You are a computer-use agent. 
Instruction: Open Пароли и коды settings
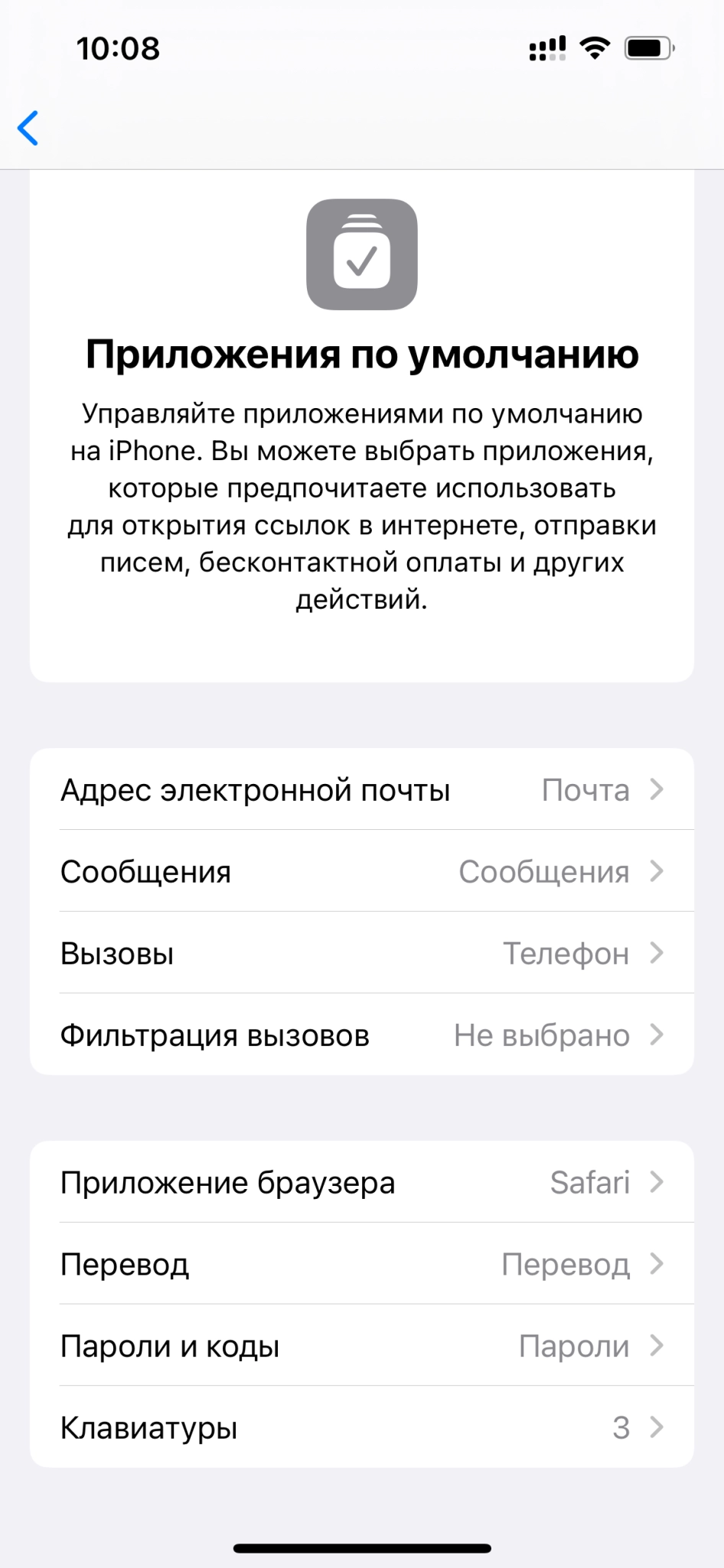point(361,1346)
